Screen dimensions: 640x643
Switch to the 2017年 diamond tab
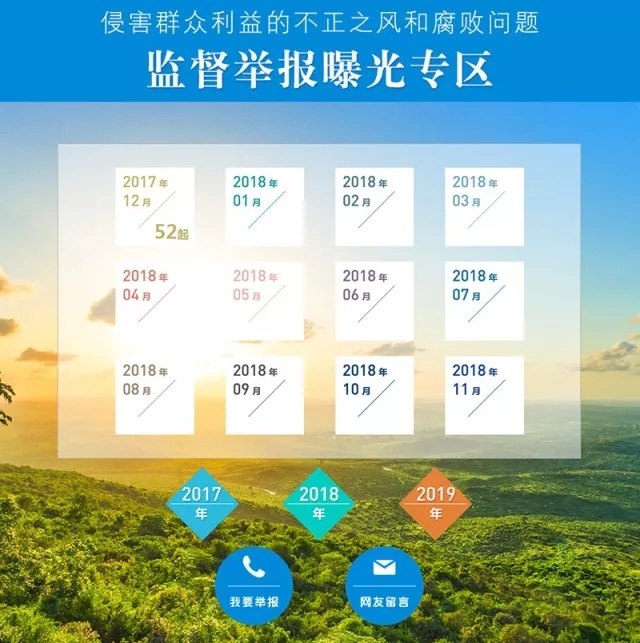(x=201, y=503)
